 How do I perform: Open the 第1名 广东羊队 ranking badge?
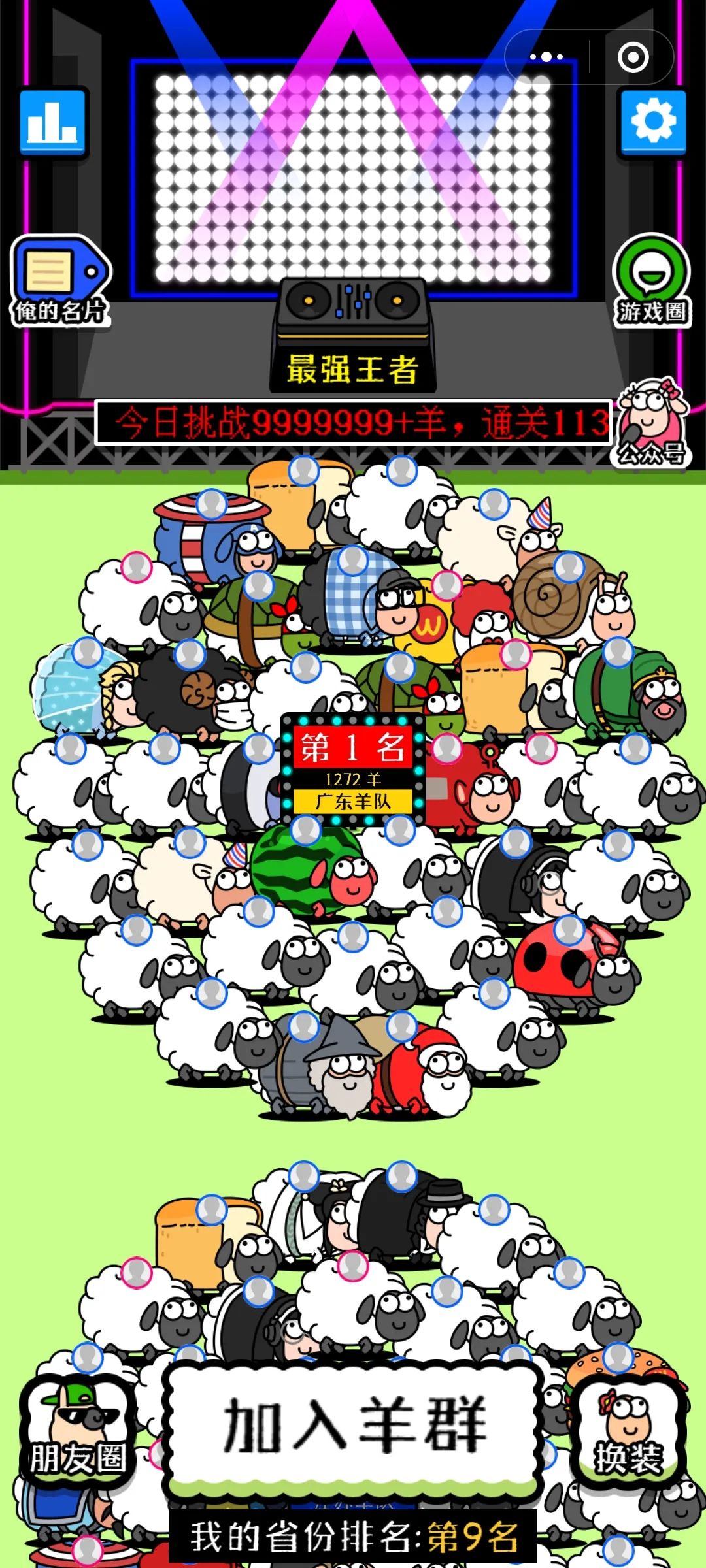(353, 770)
